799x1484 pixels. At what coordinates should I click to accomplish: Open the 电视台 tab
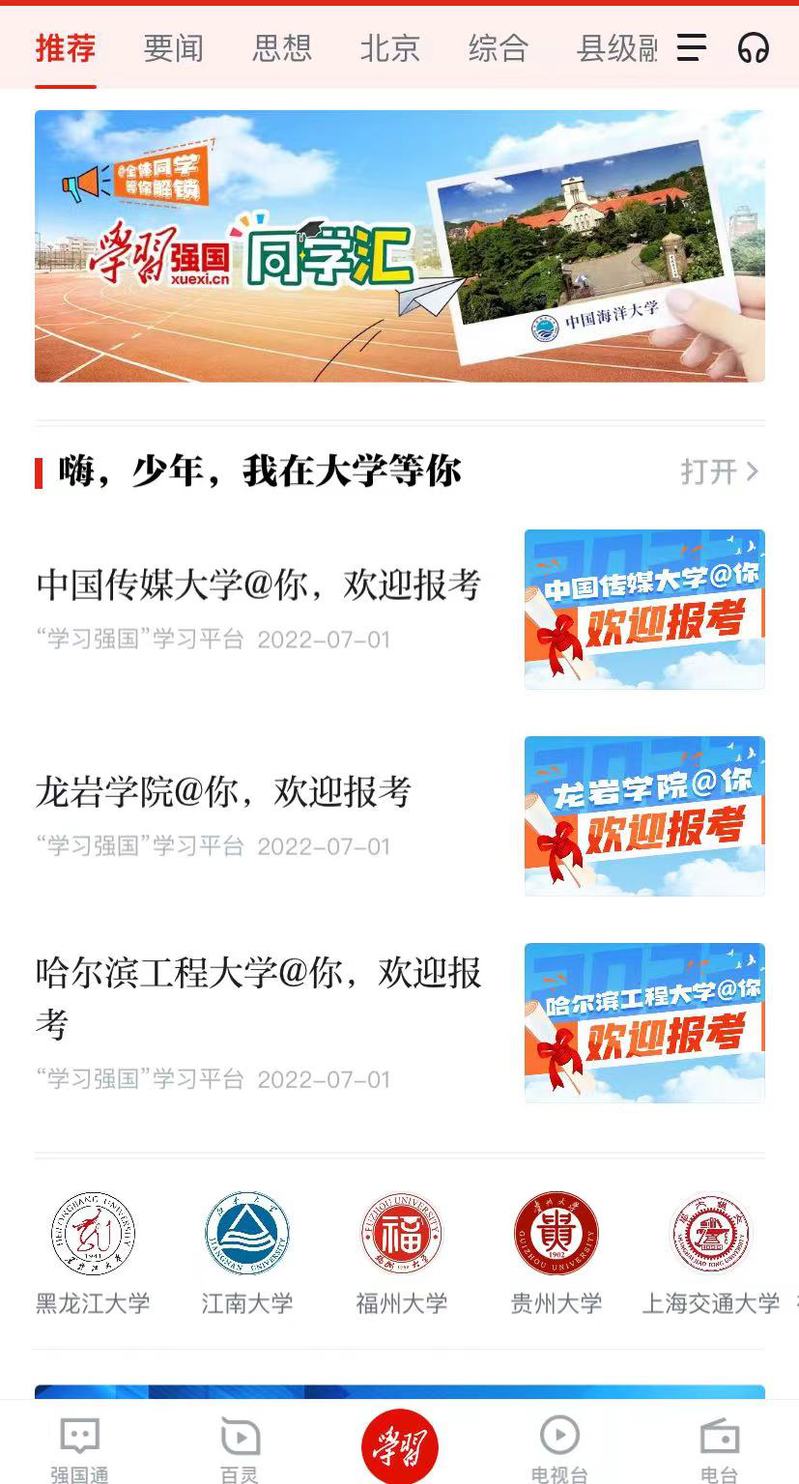[559, 1447]
